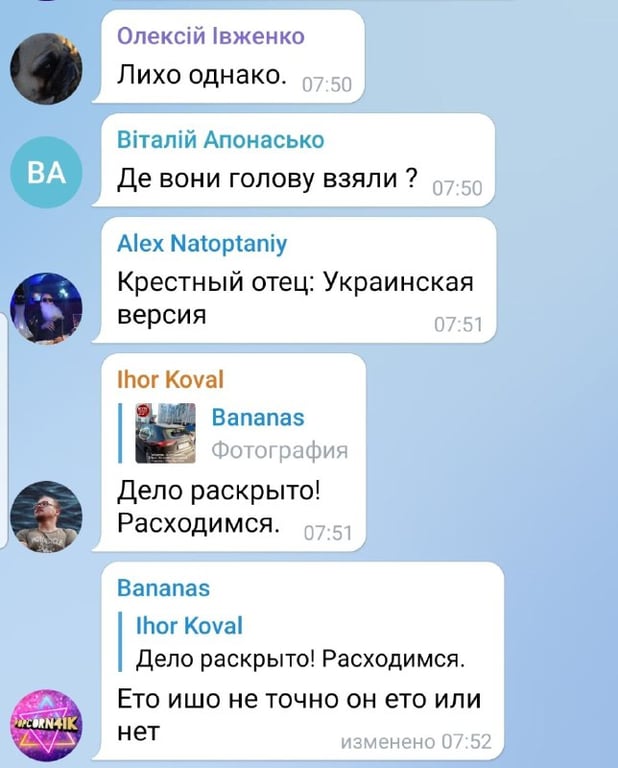Tap sender name Олексій Івженко

click(x=211, y=37)
